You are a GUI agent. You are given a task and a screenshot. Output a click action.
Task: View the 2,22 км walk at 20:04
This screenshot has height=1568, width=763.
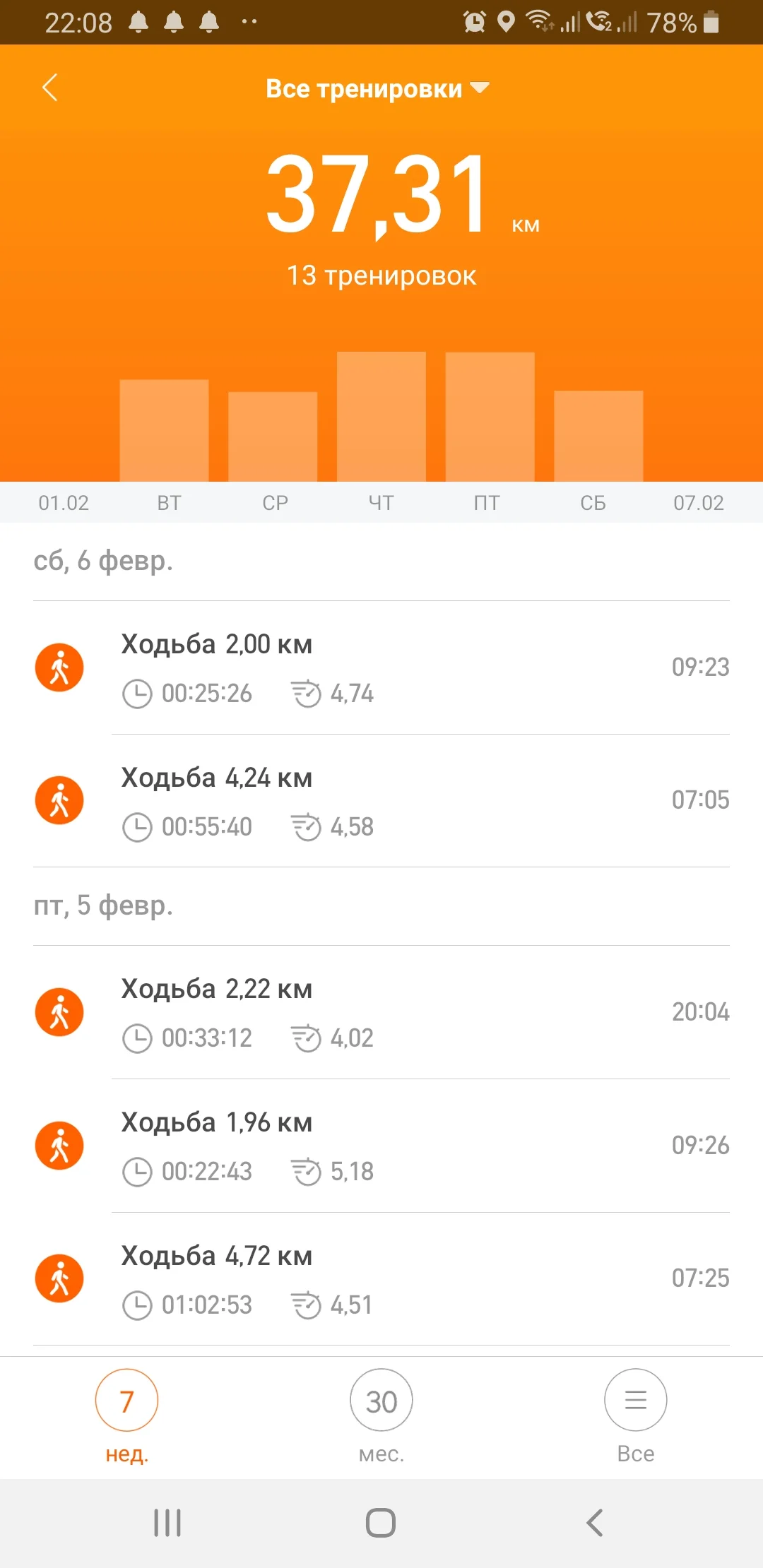(381, 1012)
